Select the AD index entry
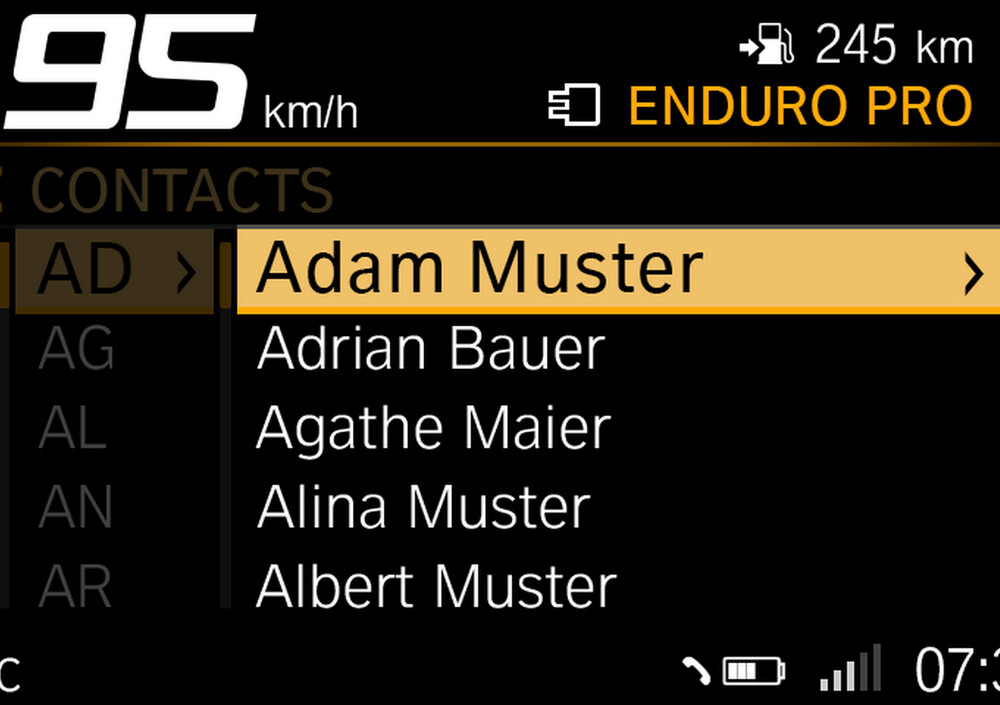 [x=112, y=270]
